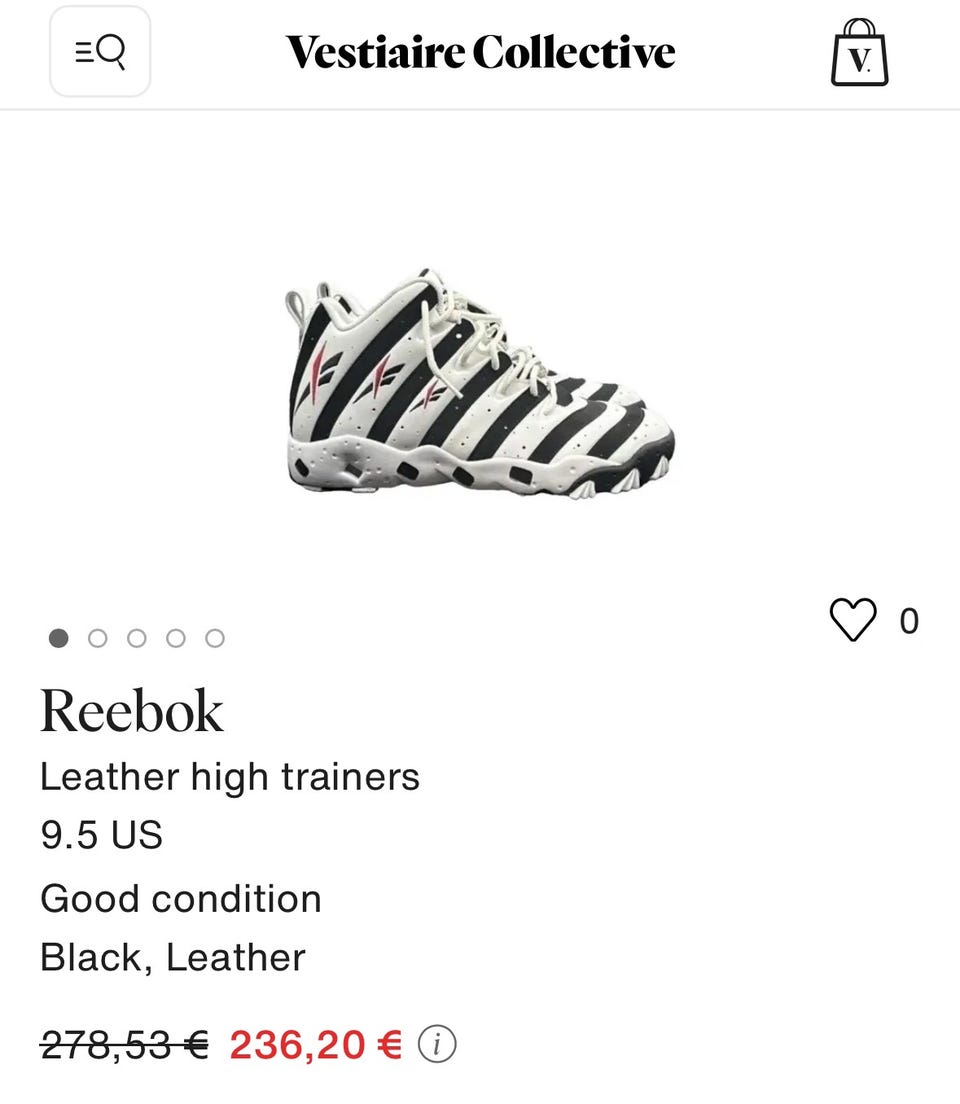Open the Reebok brand page
The image size is (960, 1104).
click(x=131, y=712)
